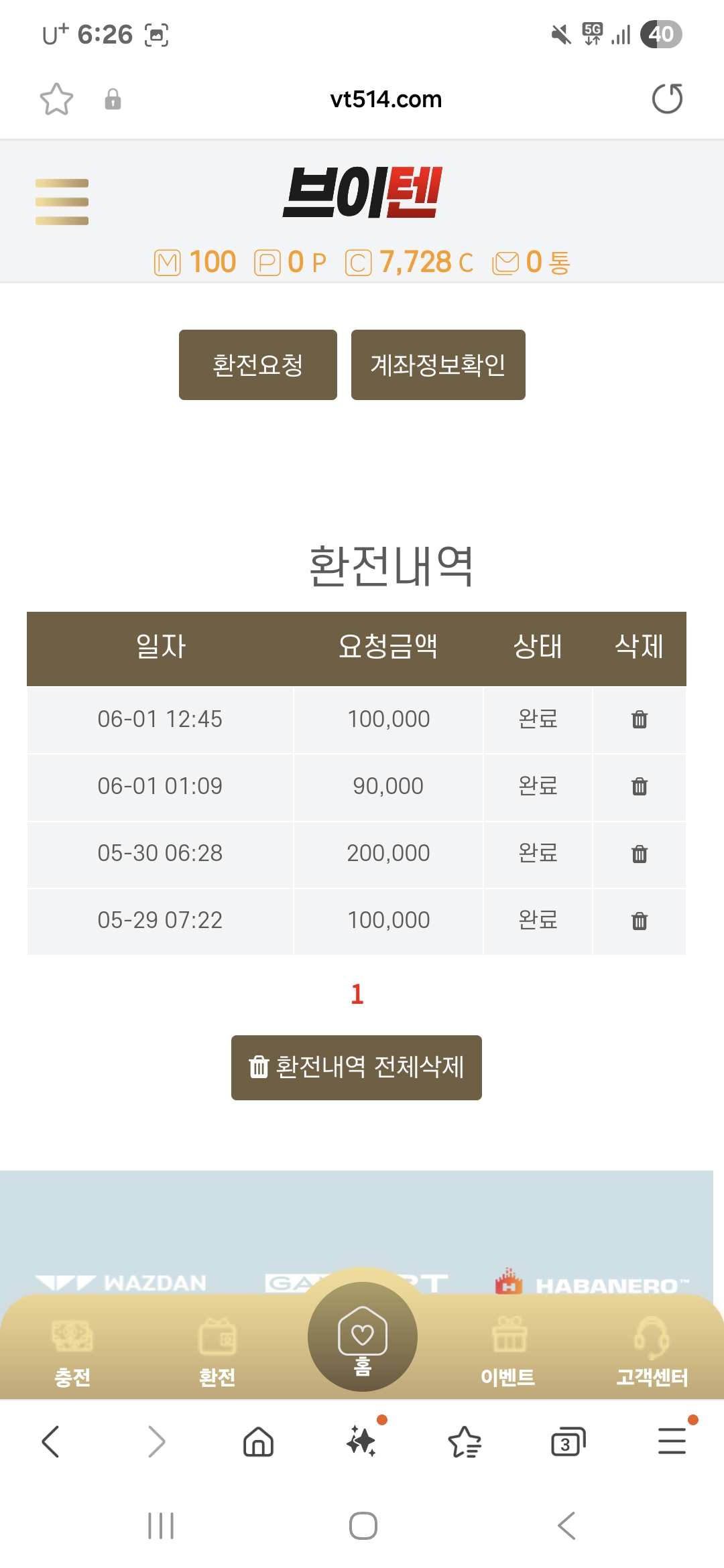Bookmark this site with the star icon
This screenshot has height=1568, width=724.
[56, 99]
